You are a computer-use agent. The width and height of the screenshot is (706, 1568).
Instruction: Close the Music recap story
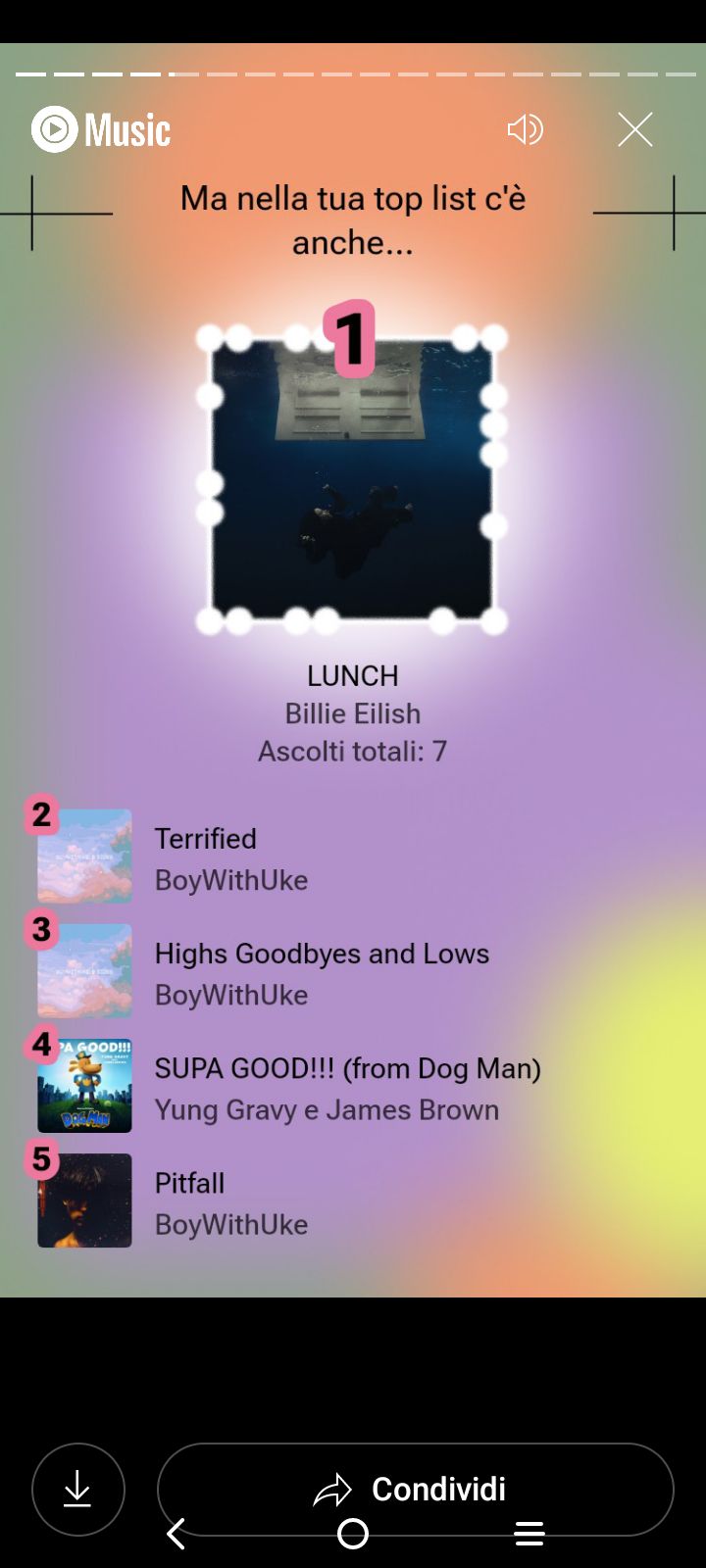pyautogui.click(x=634, y=129)
